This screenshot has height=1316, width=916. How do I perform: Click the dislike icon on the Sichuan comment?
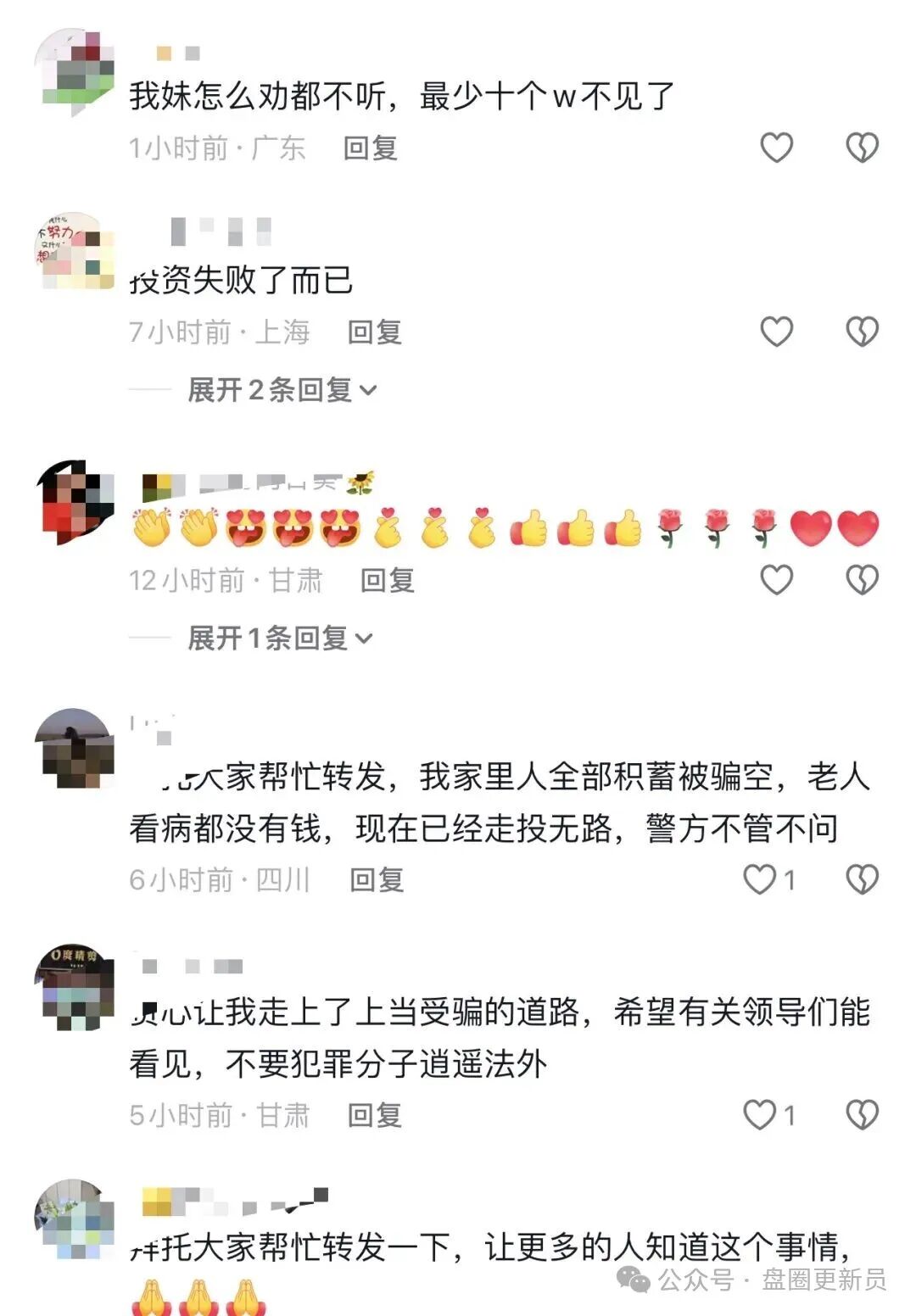click(x=863, y=878)
